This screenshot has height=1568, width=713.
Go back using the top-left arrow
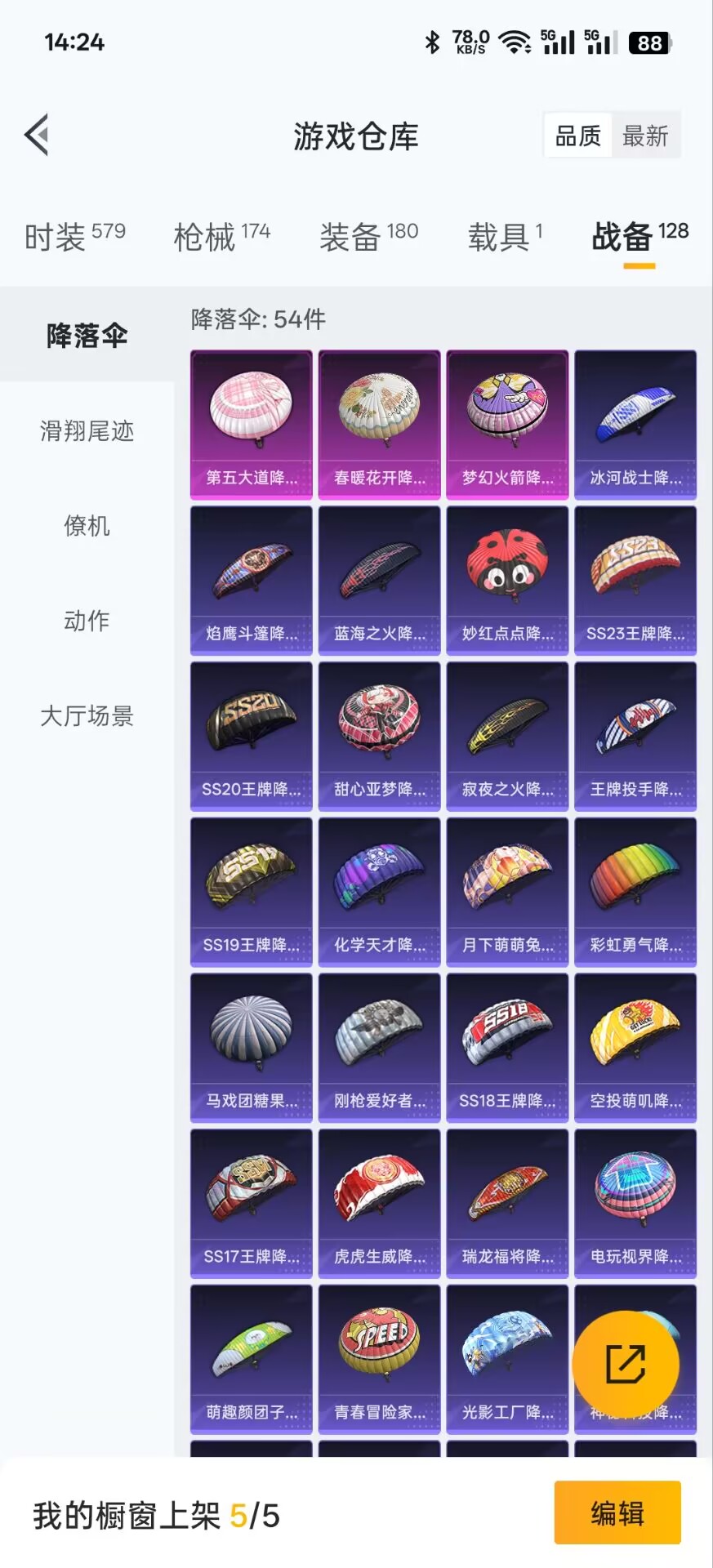(x=37, y=135)
